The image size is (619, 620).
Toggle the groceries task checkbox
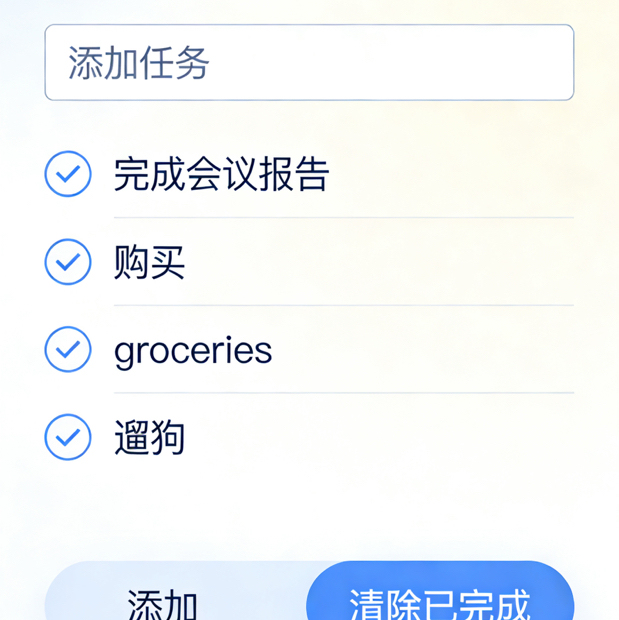pos(68,350)
